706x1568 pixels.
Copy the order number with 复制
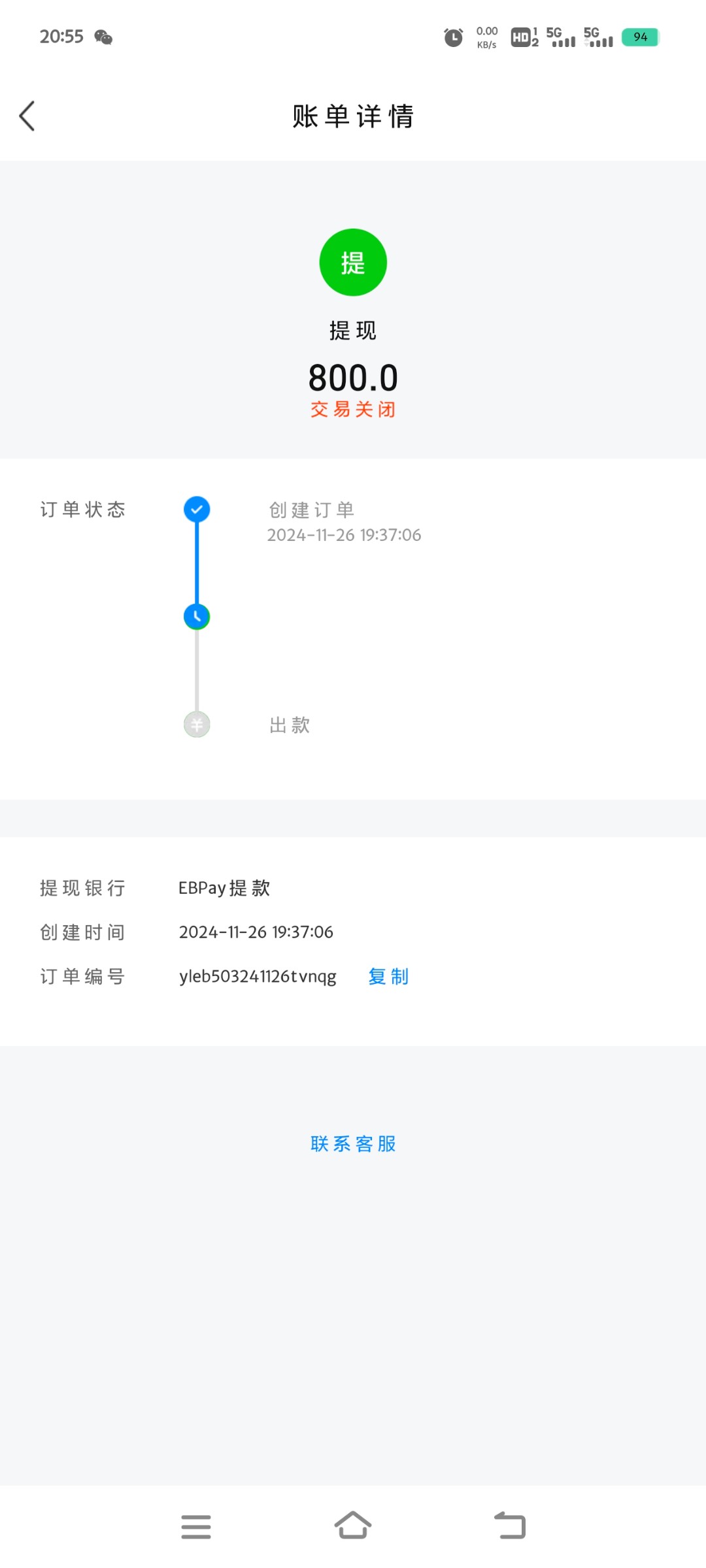pyautogui.click(x=388, y=977)
